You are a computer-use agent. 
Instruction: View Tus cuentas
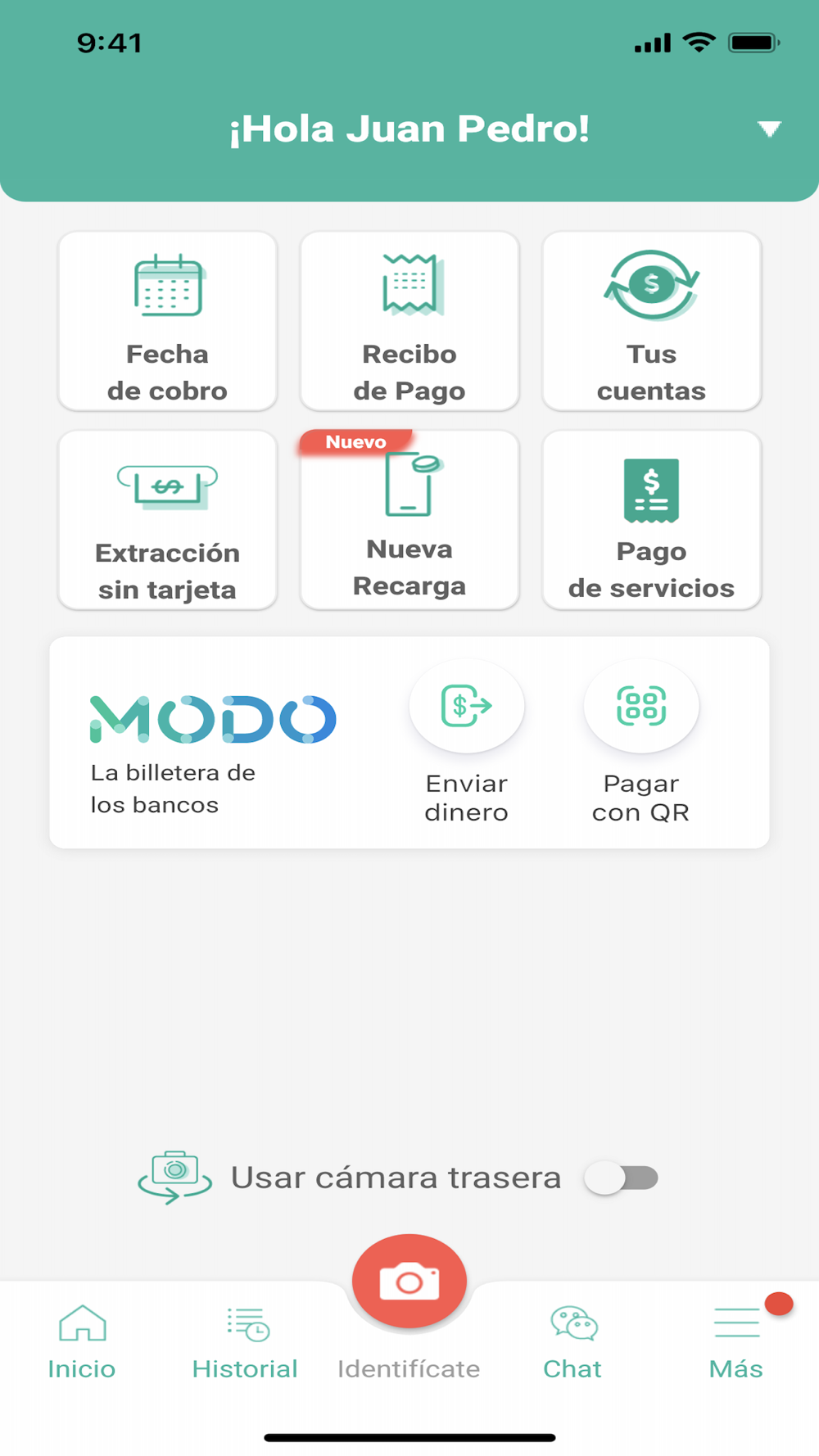pos(651,322)
